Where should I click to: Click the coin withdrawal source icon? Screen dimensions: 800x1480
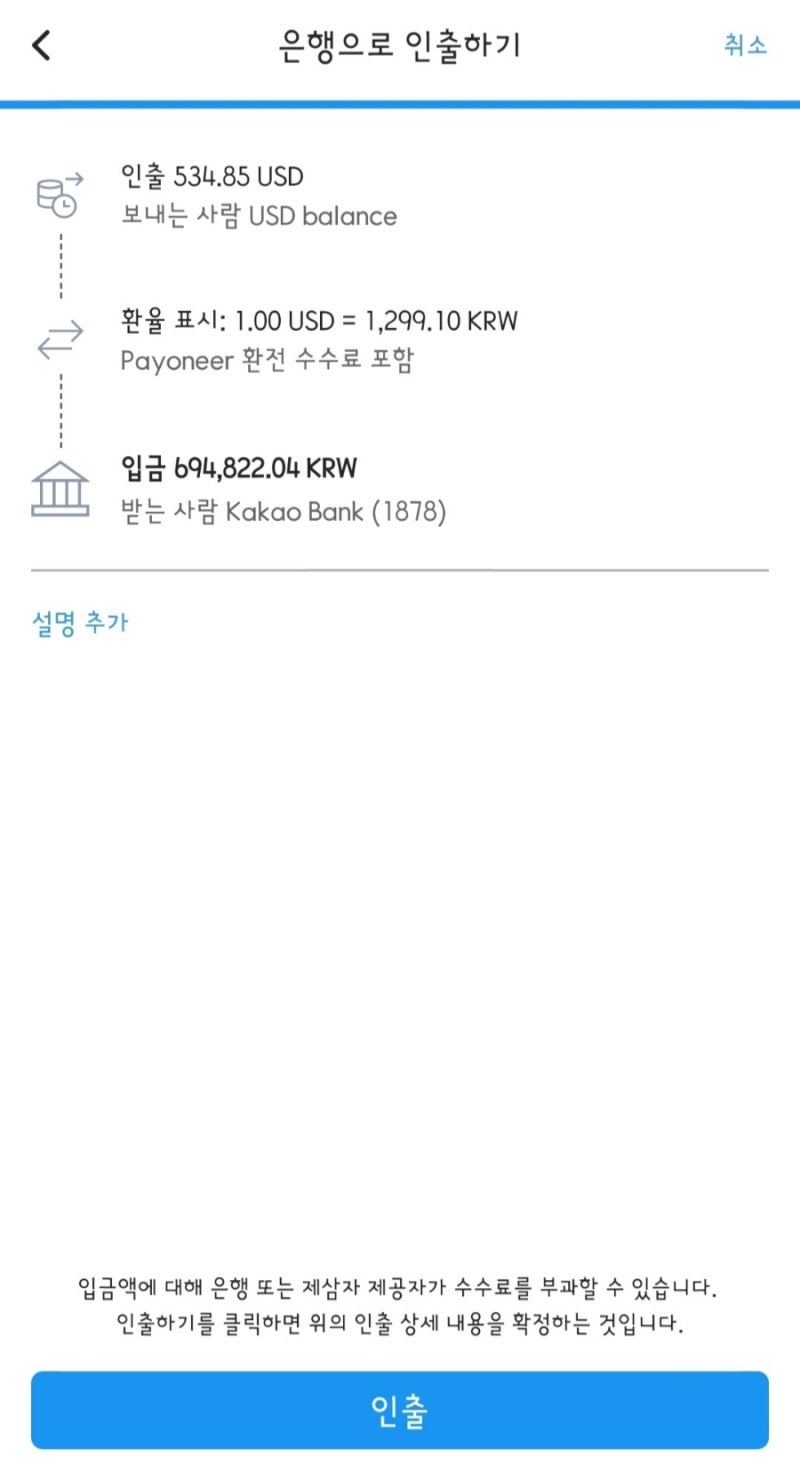click(x=58, y=190)
